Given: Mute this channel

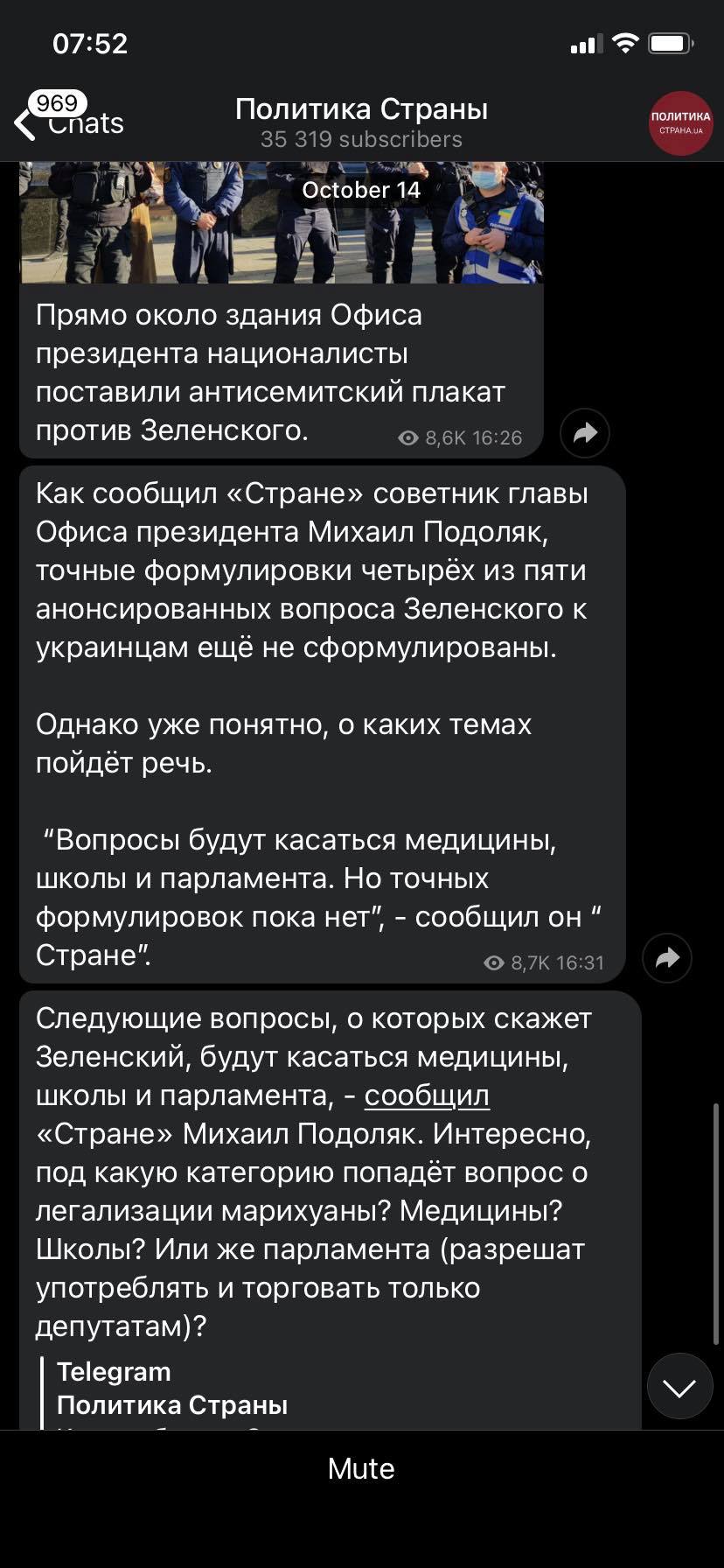Looking at the screenshot, I should coord(361,1468).
